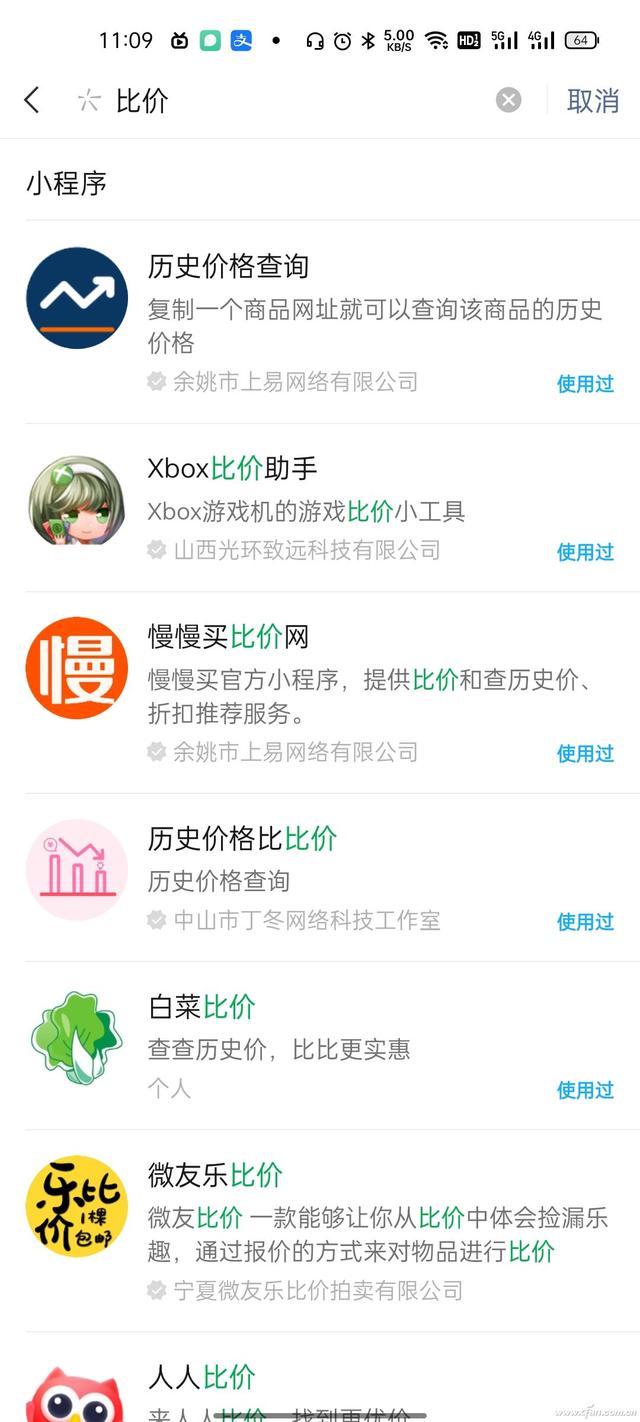This screenshot has width=640, height=1422.
Task: Open the 人人比价 mini program
Action: pos(320,1378)
